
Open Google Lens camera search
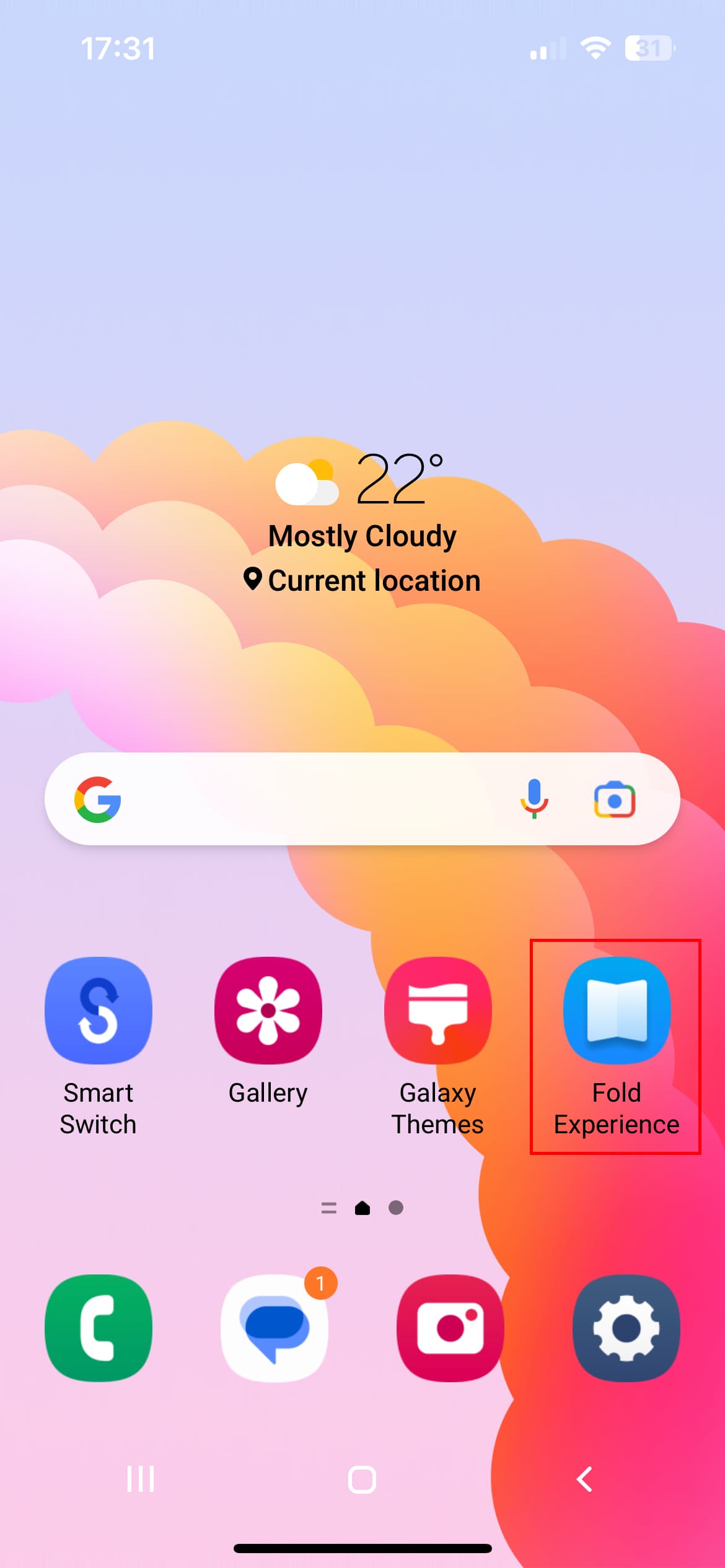pos(614,800)
